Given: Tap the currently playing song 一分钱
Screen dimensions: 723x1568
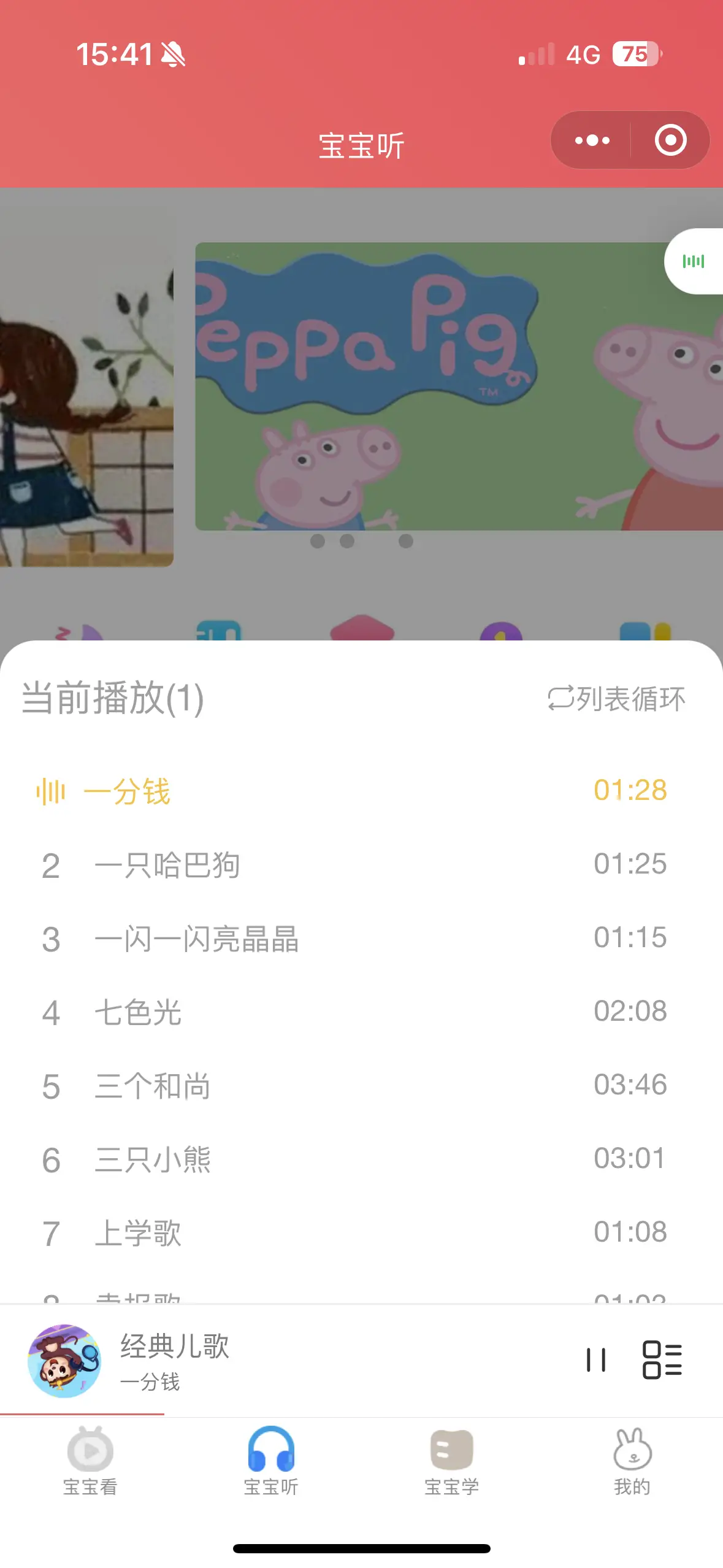Looking at the screenshot, I should [x=127, y=791].
